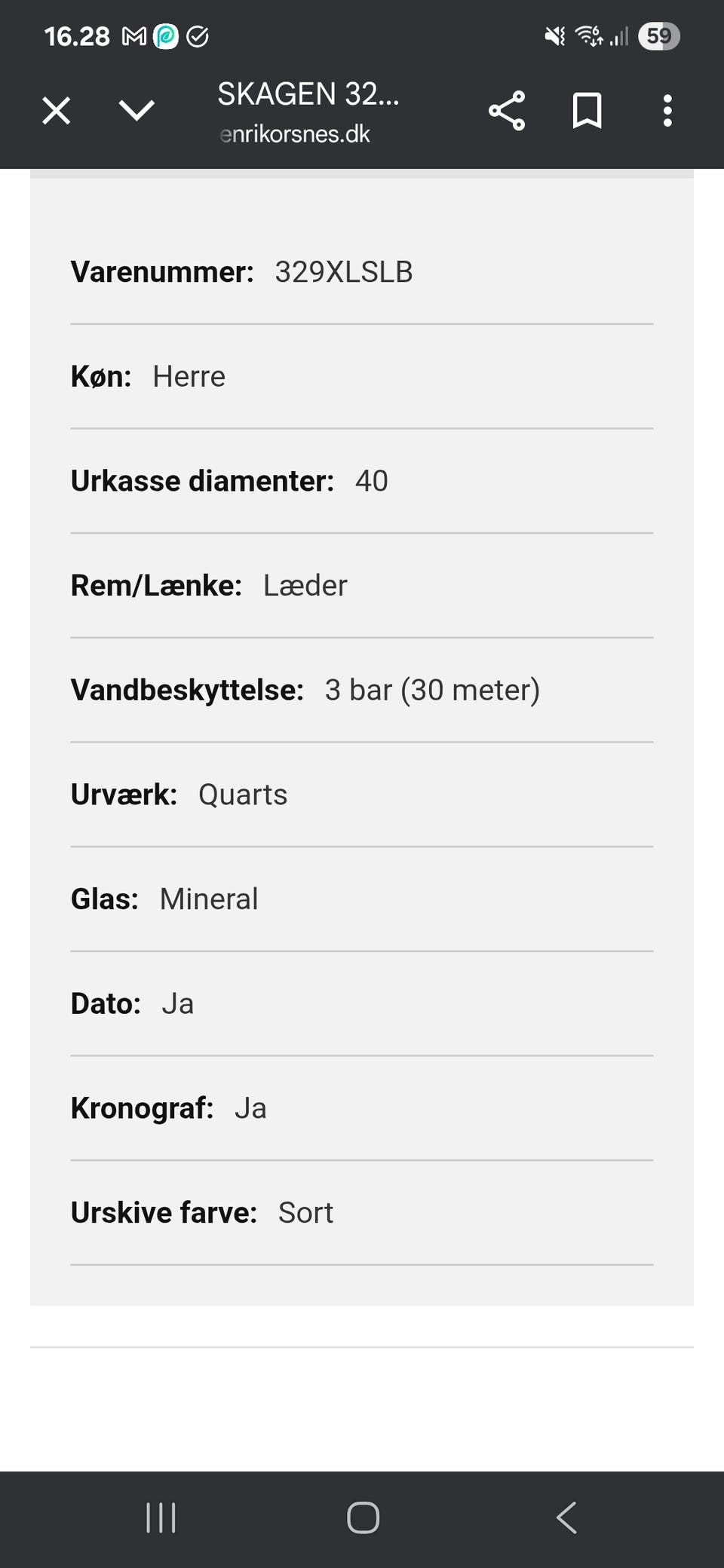This screenshot has width=724, height=1568.
Task: Tap the page title and URL bar
Action: point(309,112)
